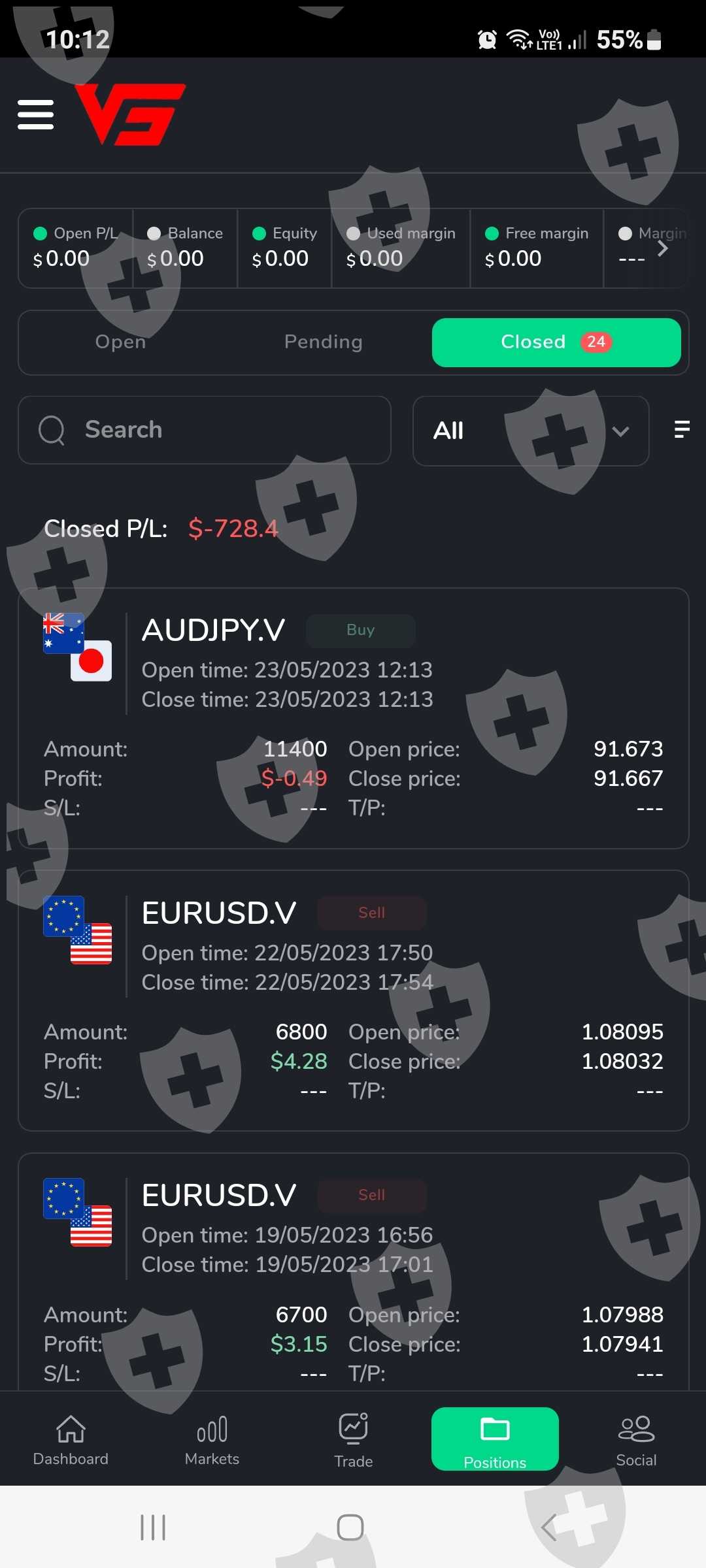Select the Closed positions tab

point(556,342)
